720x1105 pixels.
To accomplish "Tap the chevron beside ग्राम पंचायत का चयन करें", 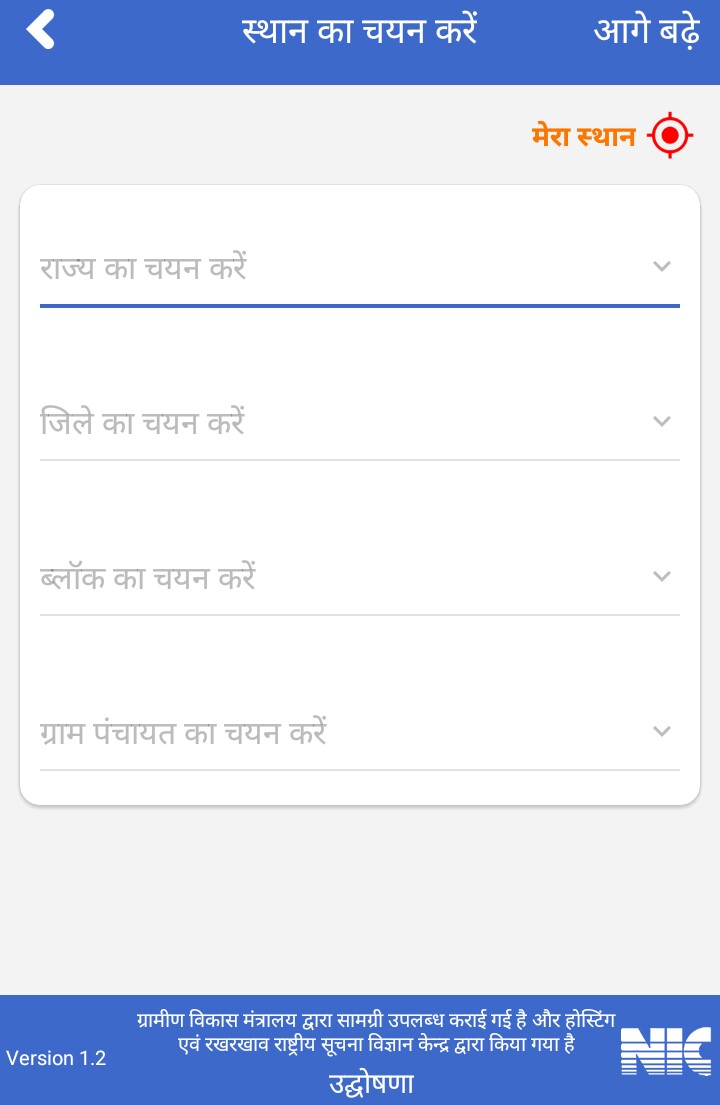I will point(662,732).
